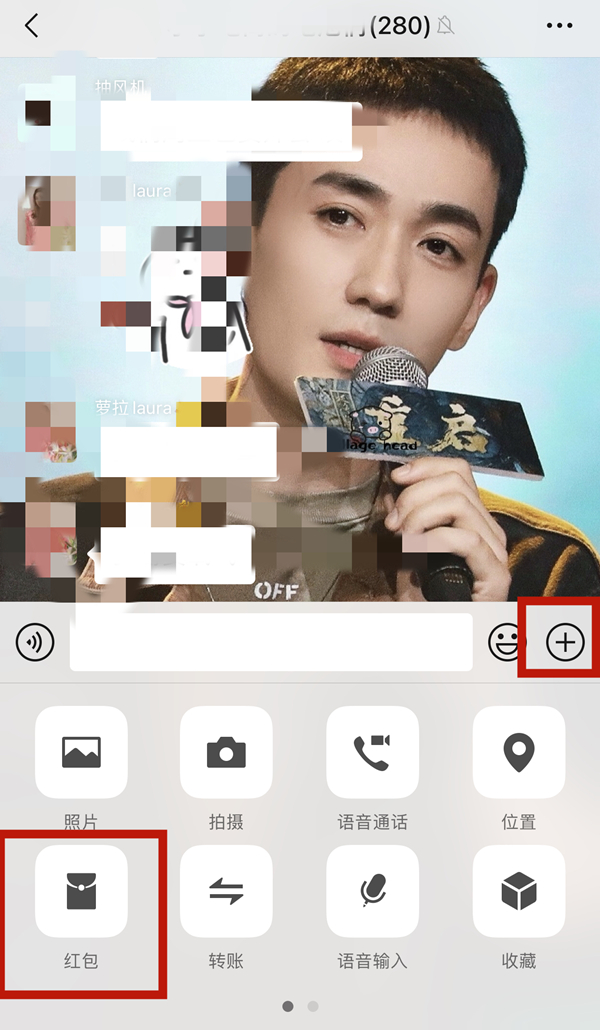600x1030 pixels.
Task: Open 收藏 favorites
Action: (518, 891)
